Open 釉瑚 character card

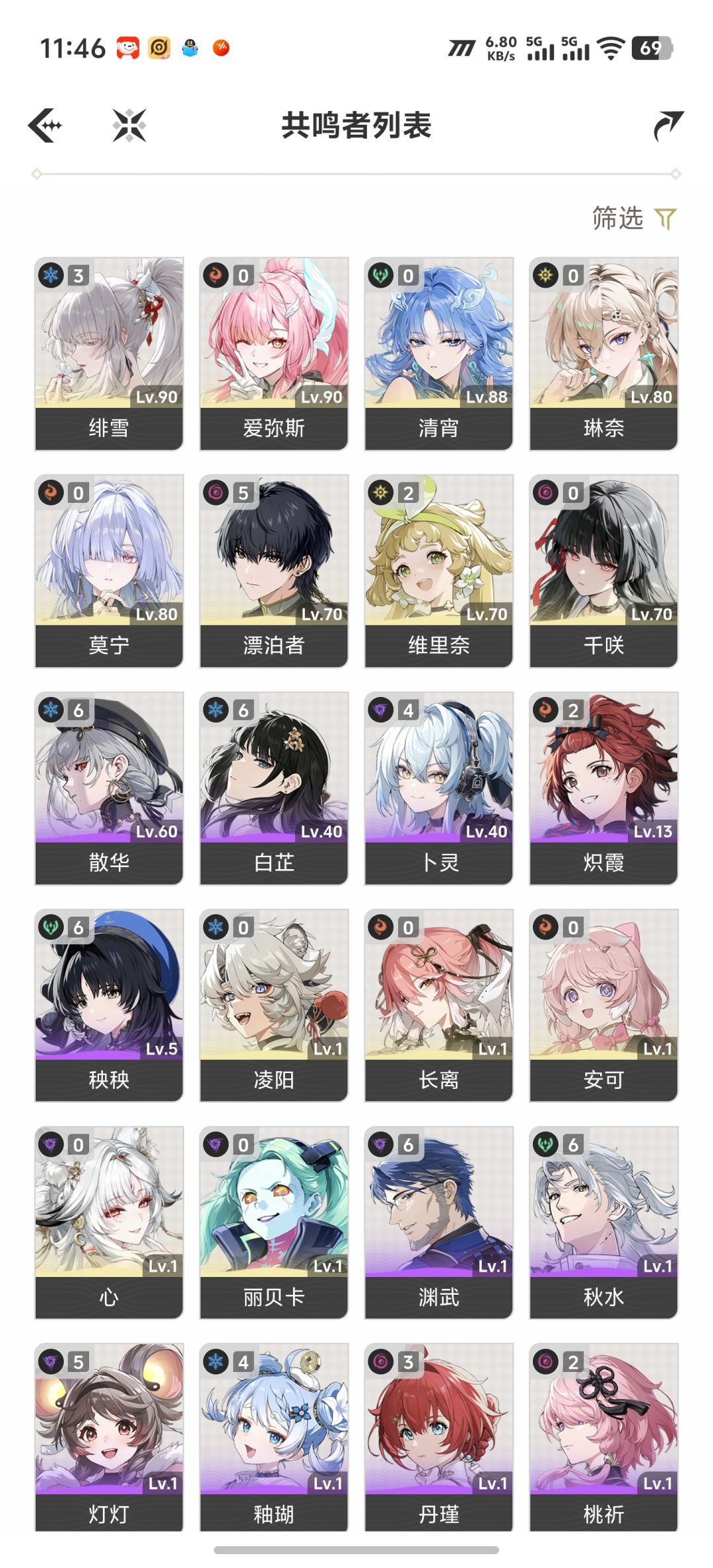[x=274, y=1437]
